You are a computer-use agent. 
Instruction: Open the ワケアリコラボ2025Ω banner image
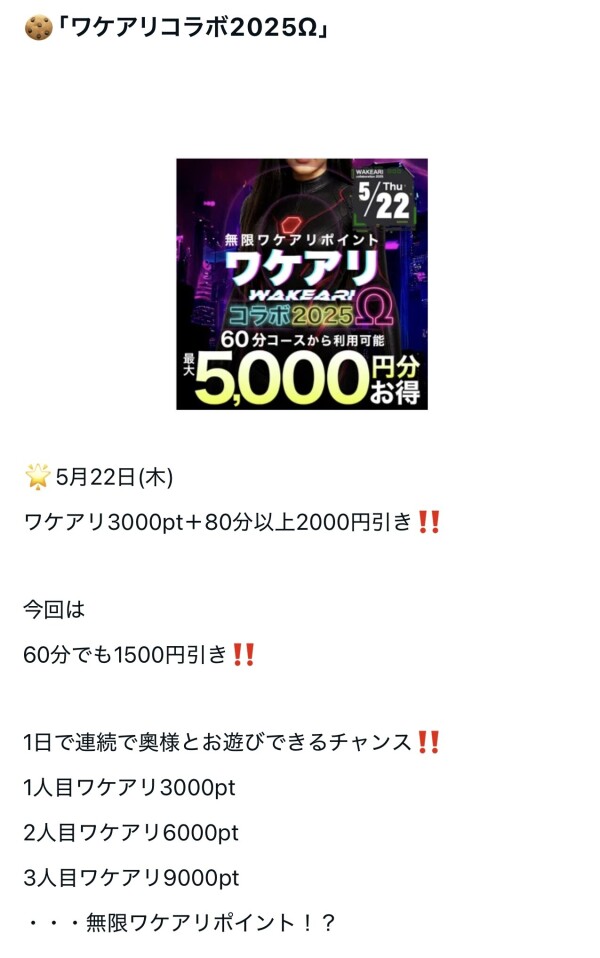pyautogui.click(x=301, y=284)
